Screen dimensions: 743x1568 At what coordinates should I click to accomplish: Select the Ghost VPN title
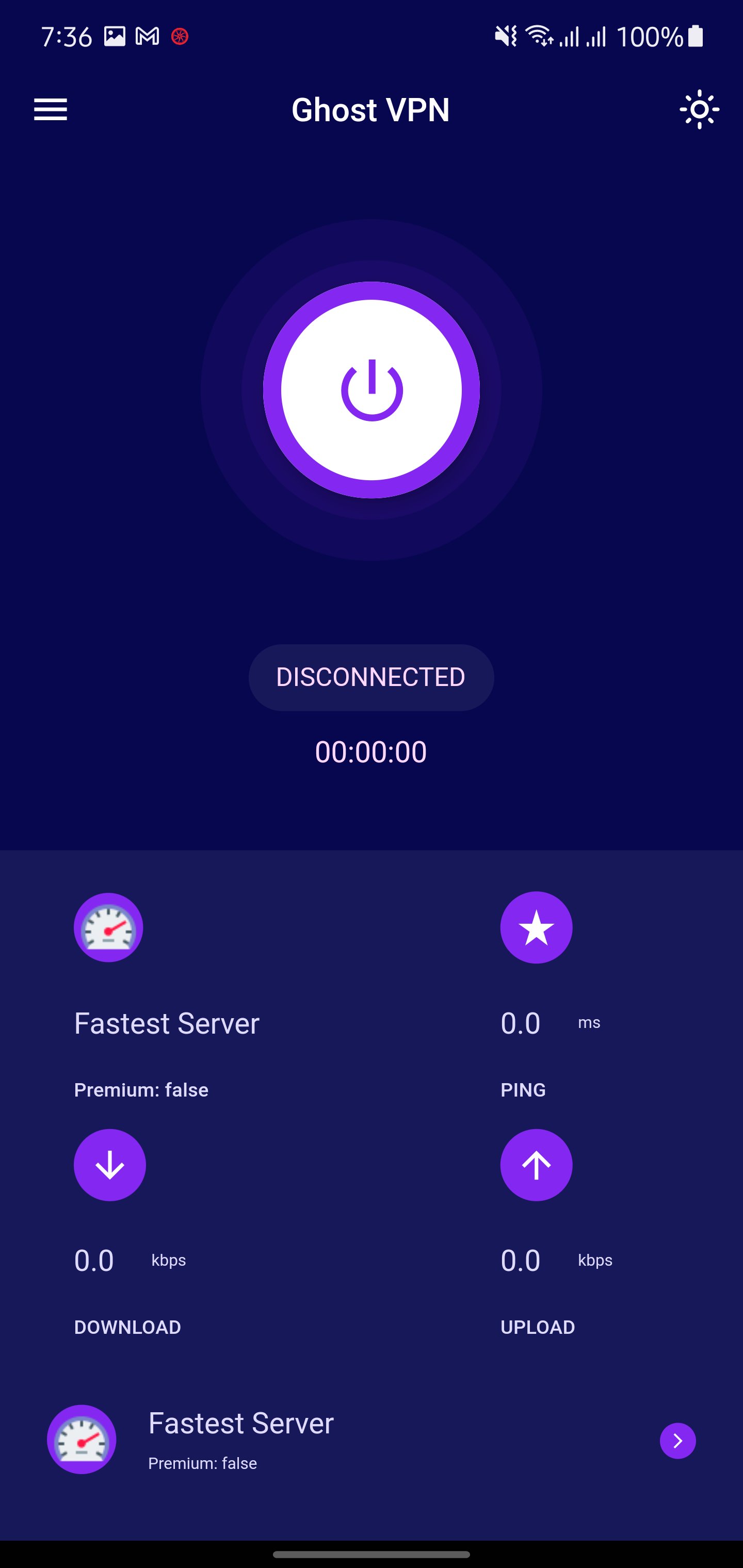[370, 110]
